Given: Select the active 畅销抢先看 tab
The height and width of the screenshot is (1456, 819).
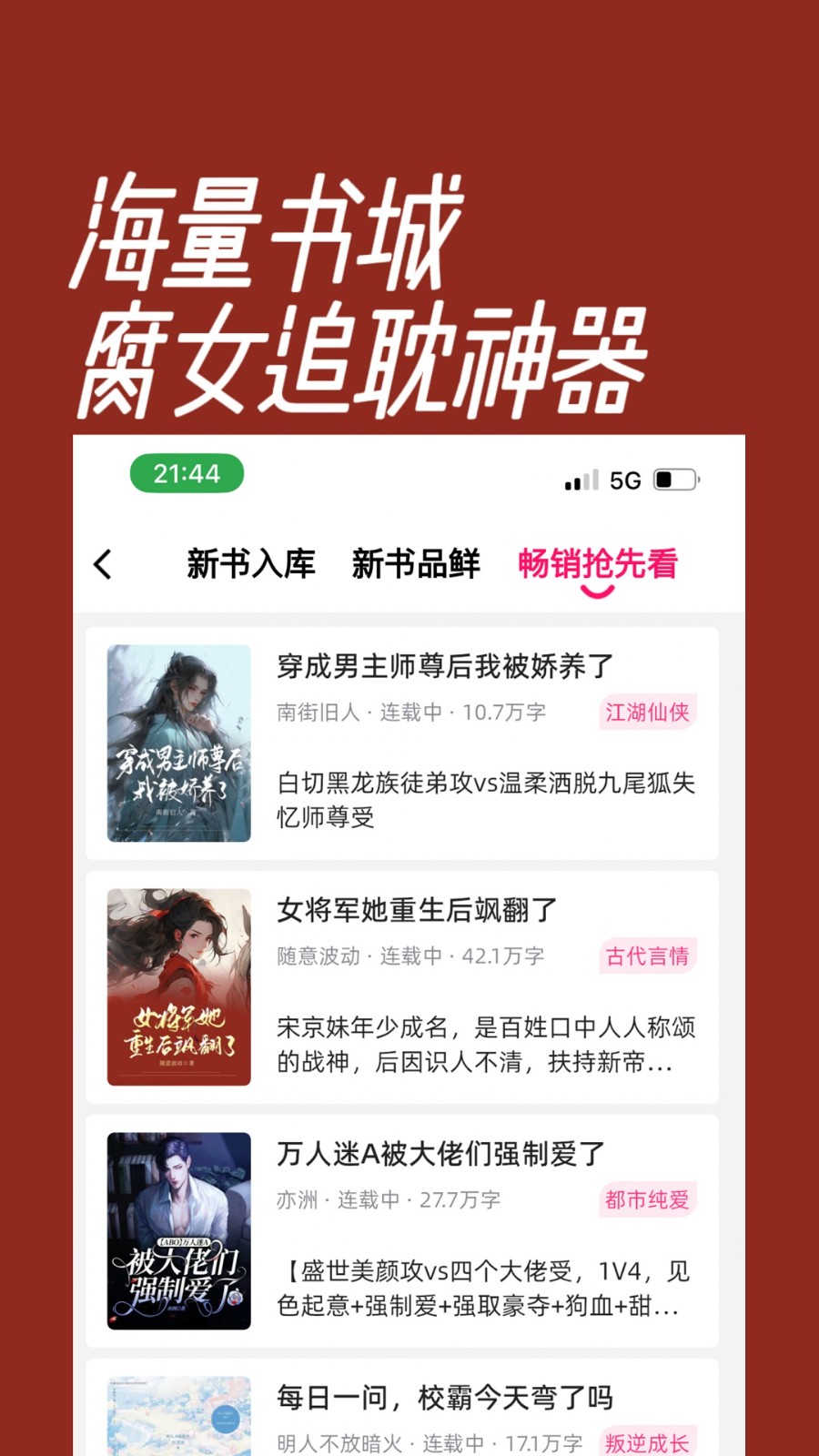Looking at the screenshot, I should (596, 564).
